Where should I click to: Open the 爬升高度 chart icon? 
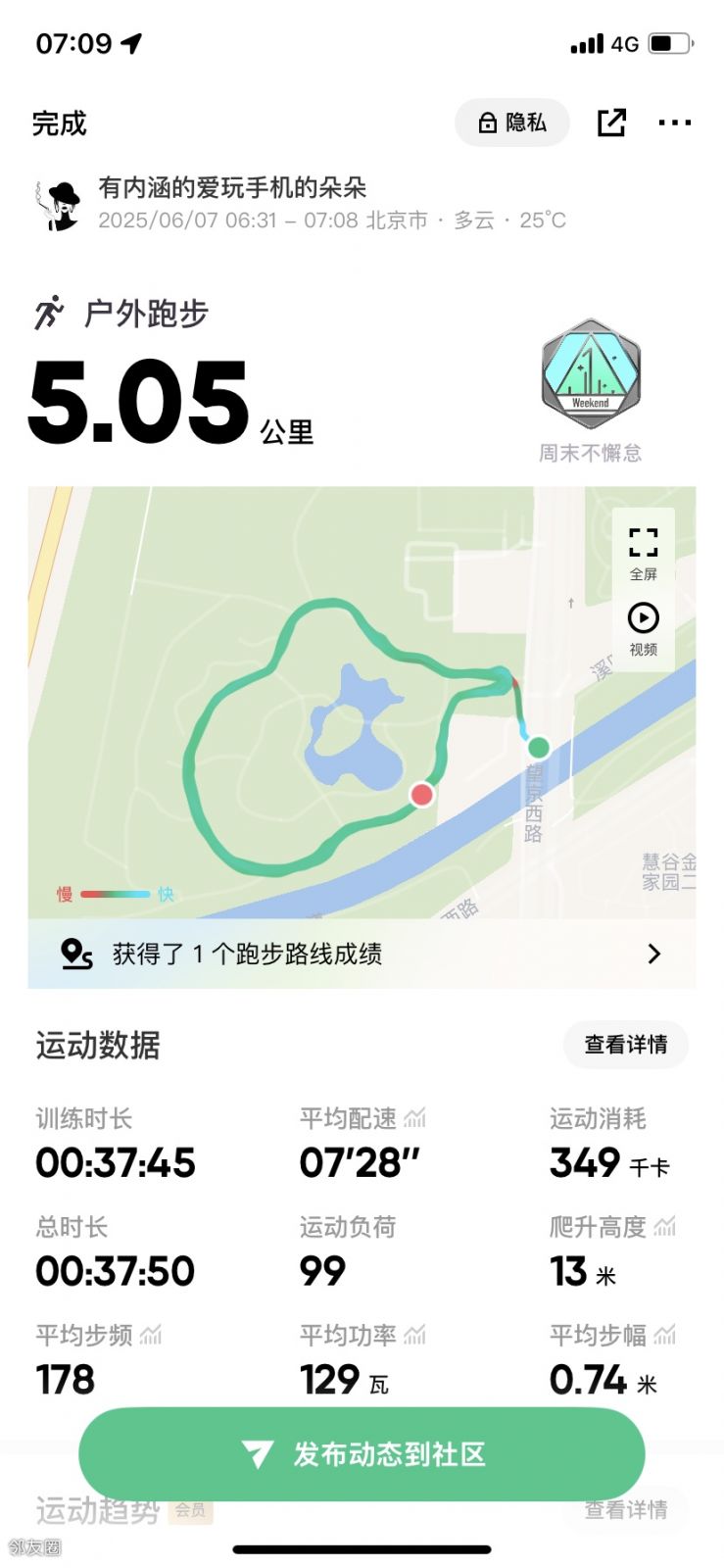coord(665,1226)
